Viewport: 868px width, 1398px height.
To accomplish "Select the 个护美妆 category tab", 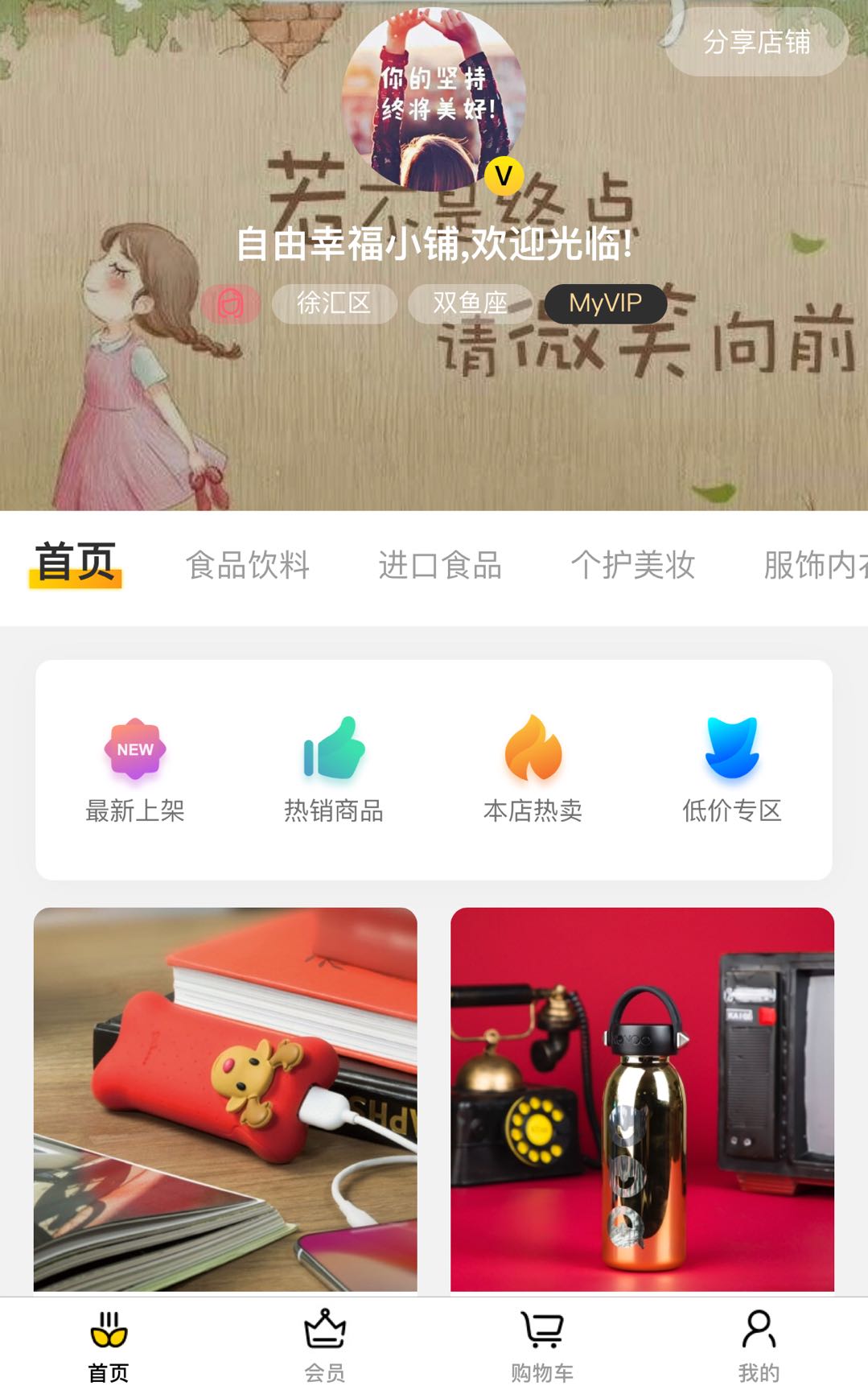I will [x=633, y=565].
